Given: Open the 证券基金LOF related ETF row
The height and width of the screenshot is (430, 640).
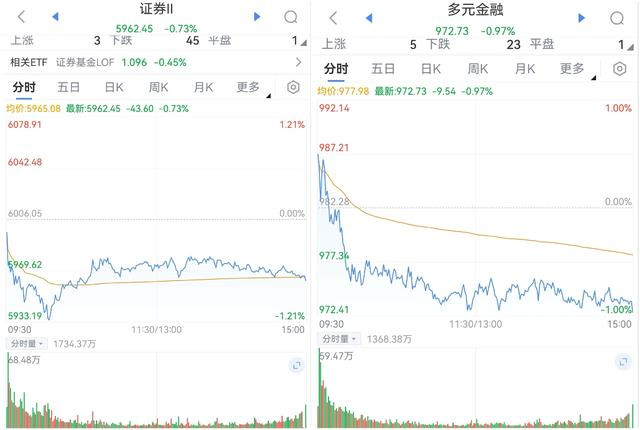Looking at the screenshot, I should pyautogui.click(x=156, y=62).
